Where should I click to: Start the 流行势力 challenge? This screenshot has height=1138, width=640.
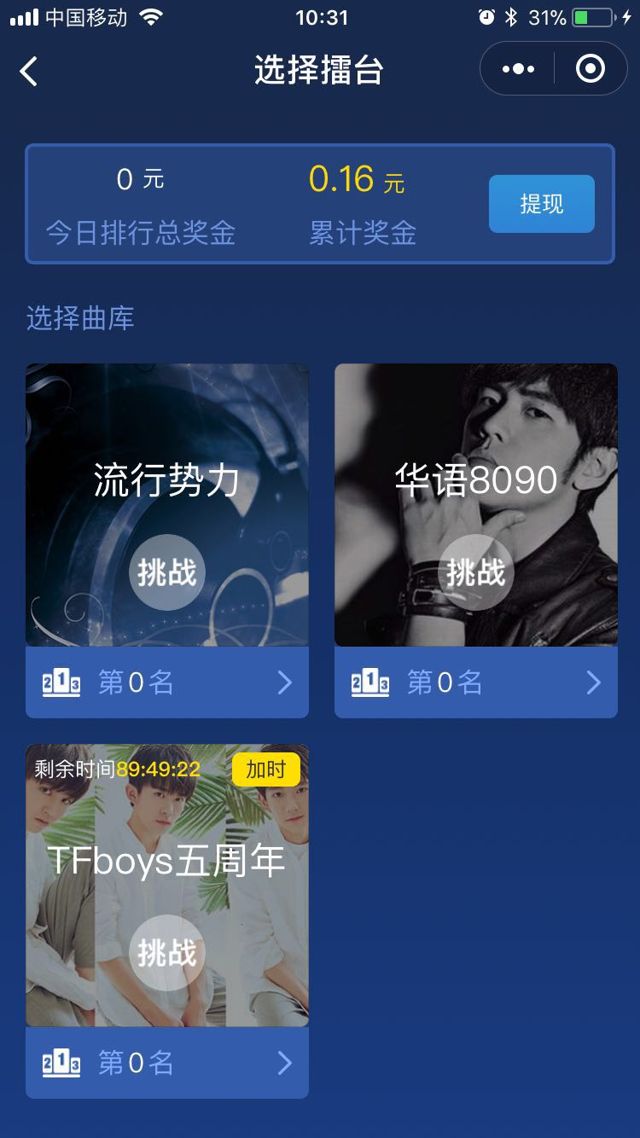[167, 572]
